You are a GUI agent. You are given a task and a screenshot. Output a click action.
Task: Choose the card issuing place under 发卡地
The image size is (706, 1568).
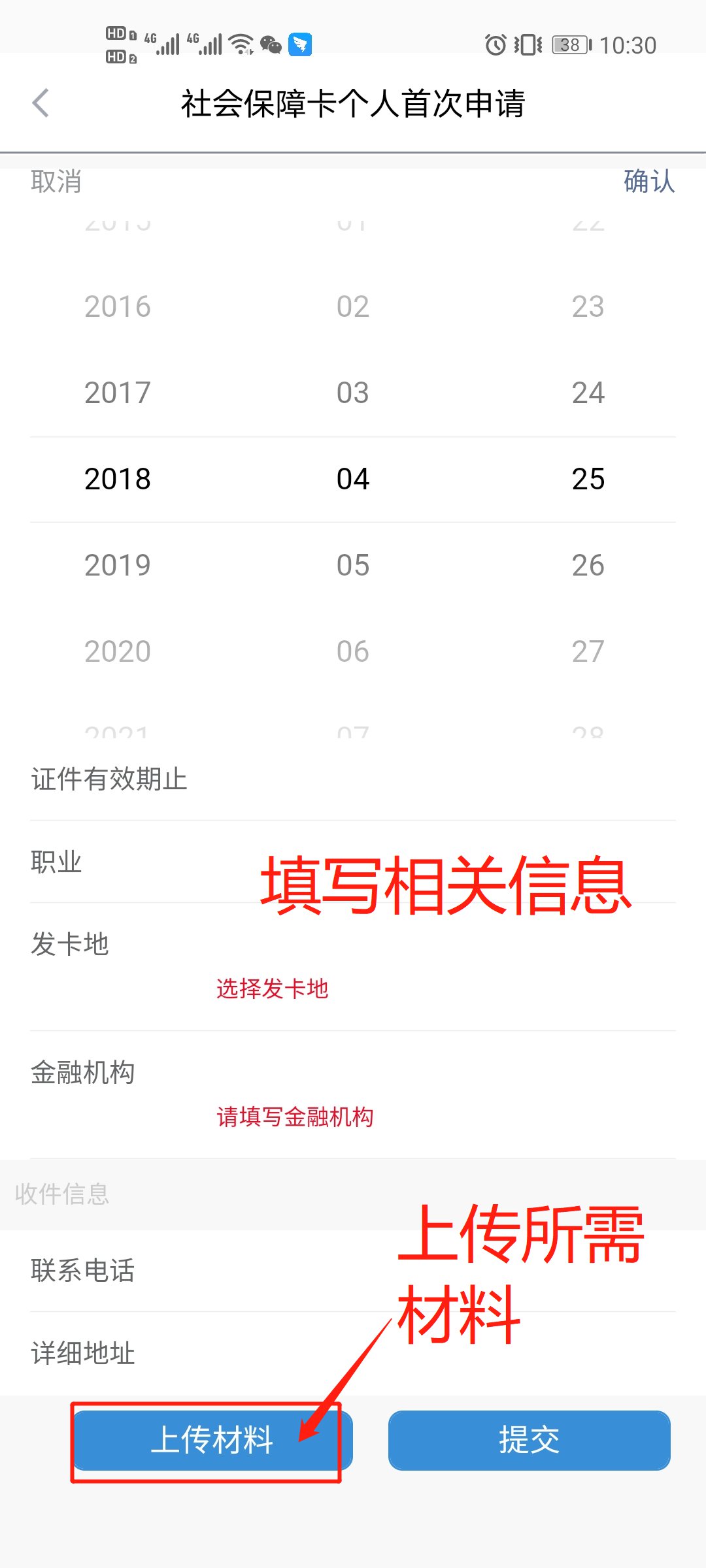tap(272, 988)
